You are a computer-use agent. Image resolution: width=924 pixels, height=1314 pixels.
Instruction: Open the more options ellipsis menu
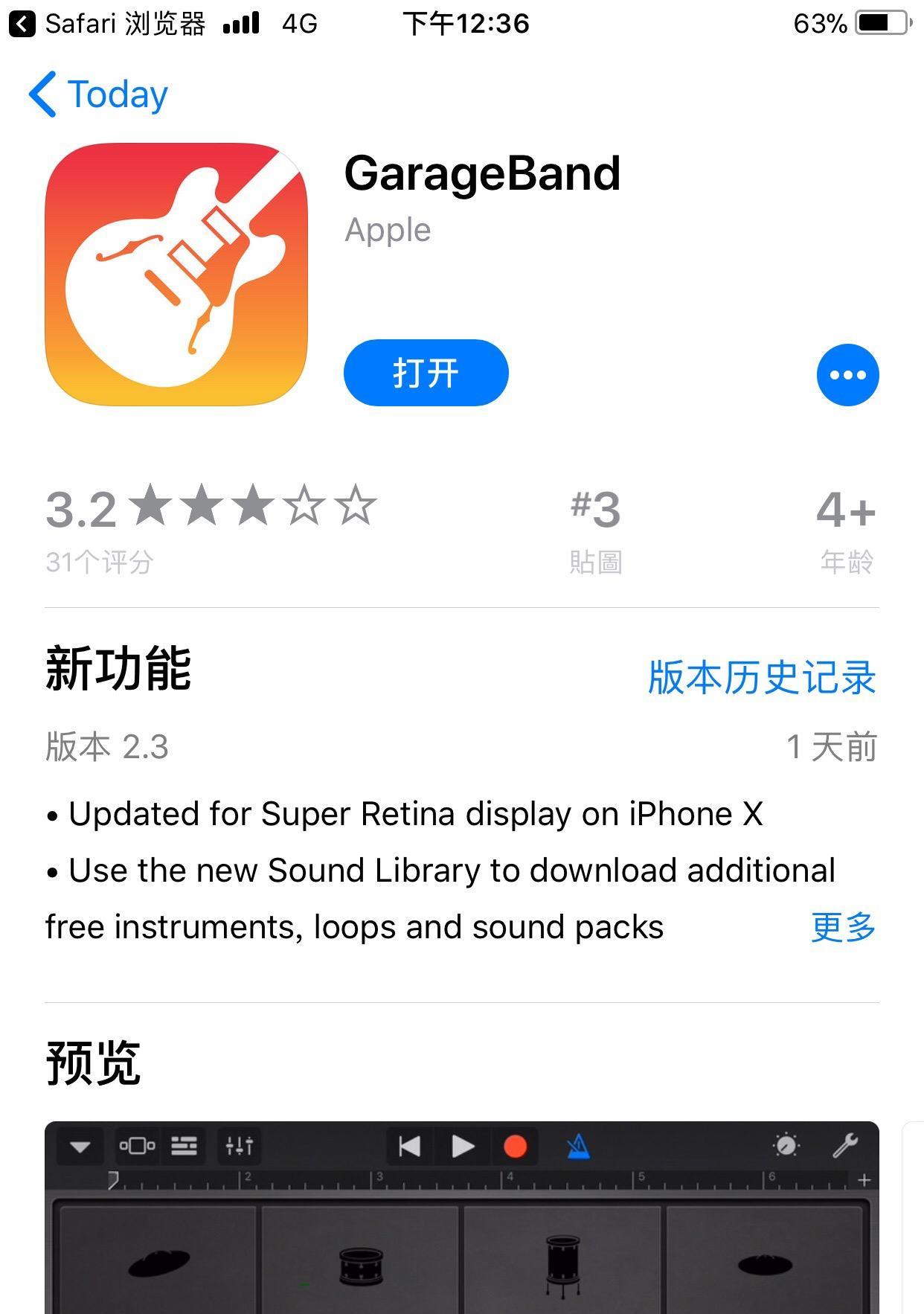pos(847,375)
